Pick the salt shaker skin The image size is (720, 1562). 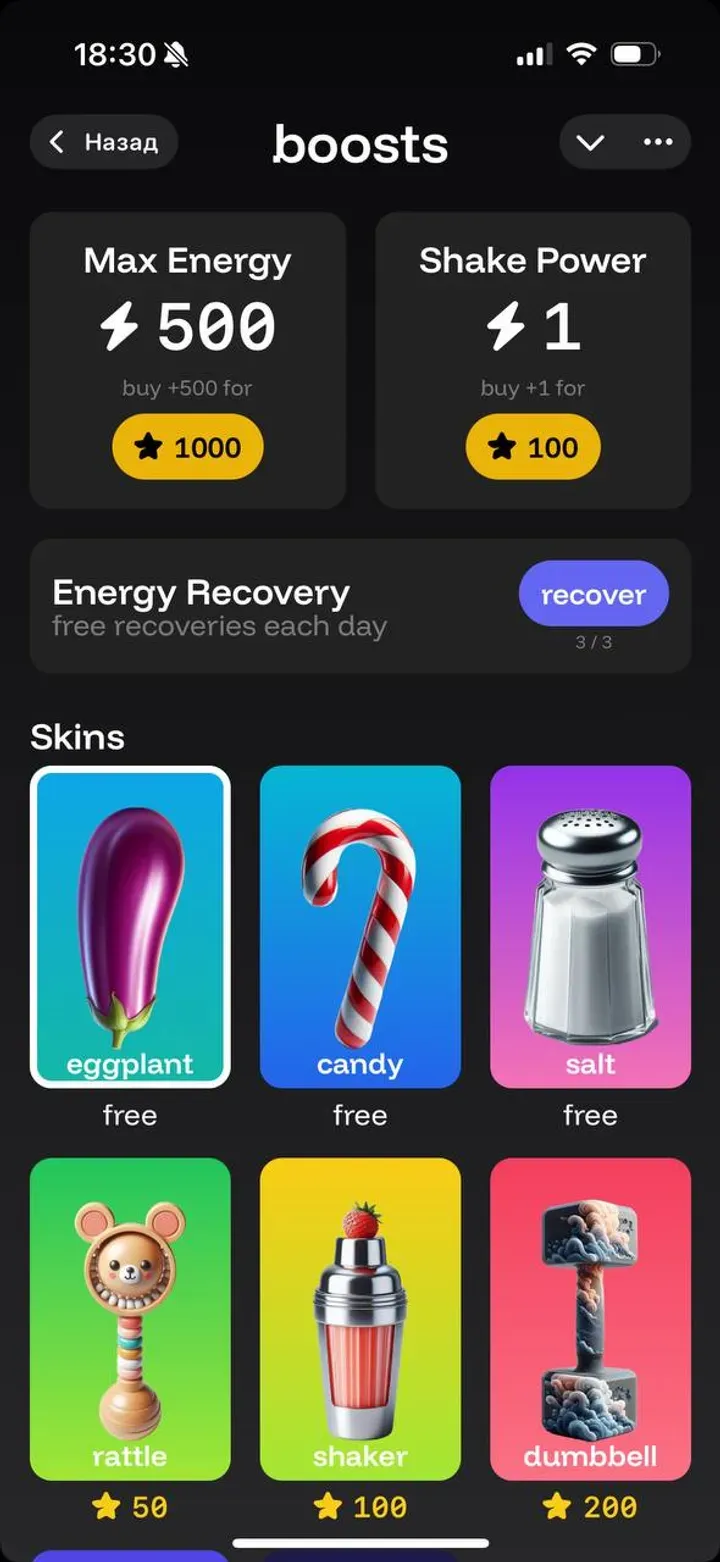590,926
